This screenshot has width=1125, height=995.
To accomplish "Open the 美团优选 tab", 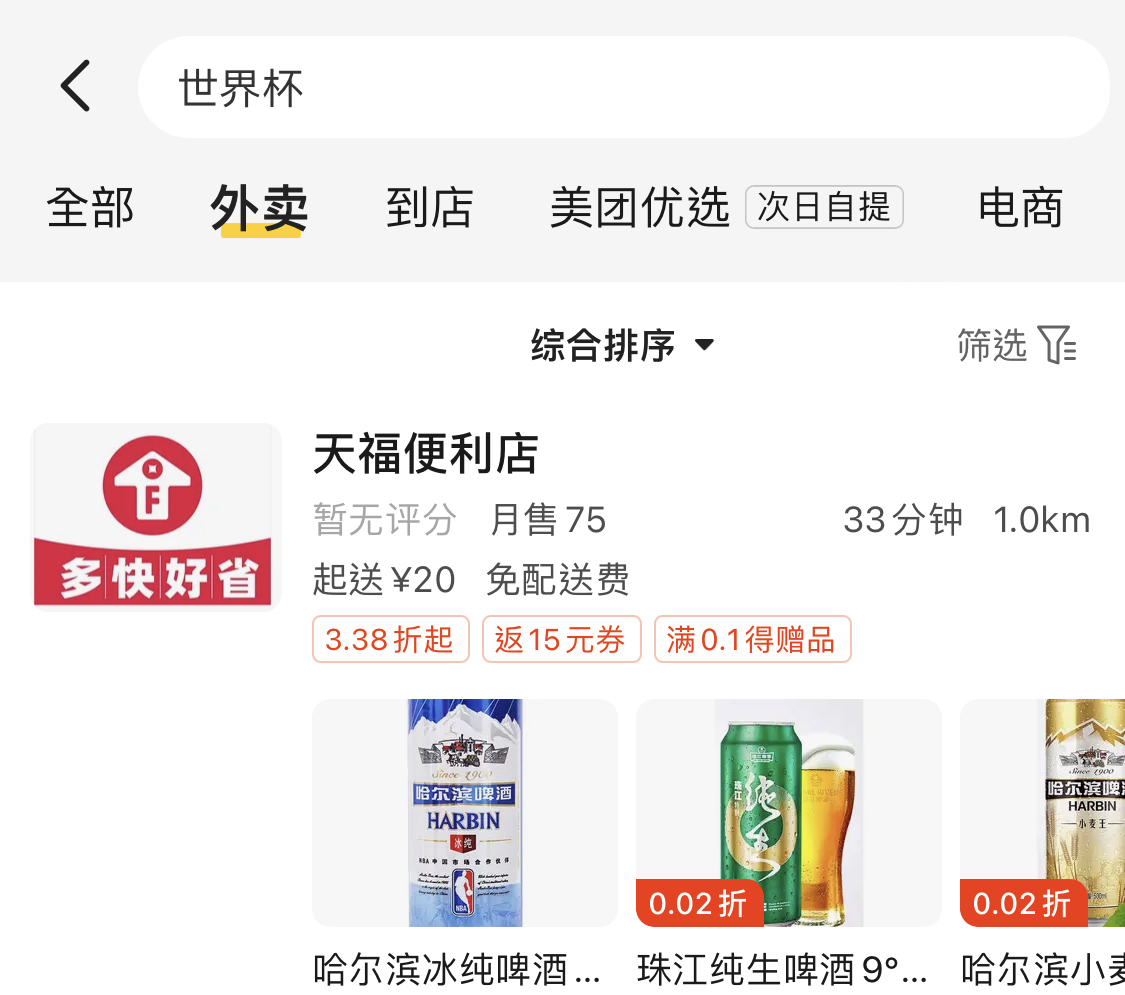I will (x=640, y=208).
